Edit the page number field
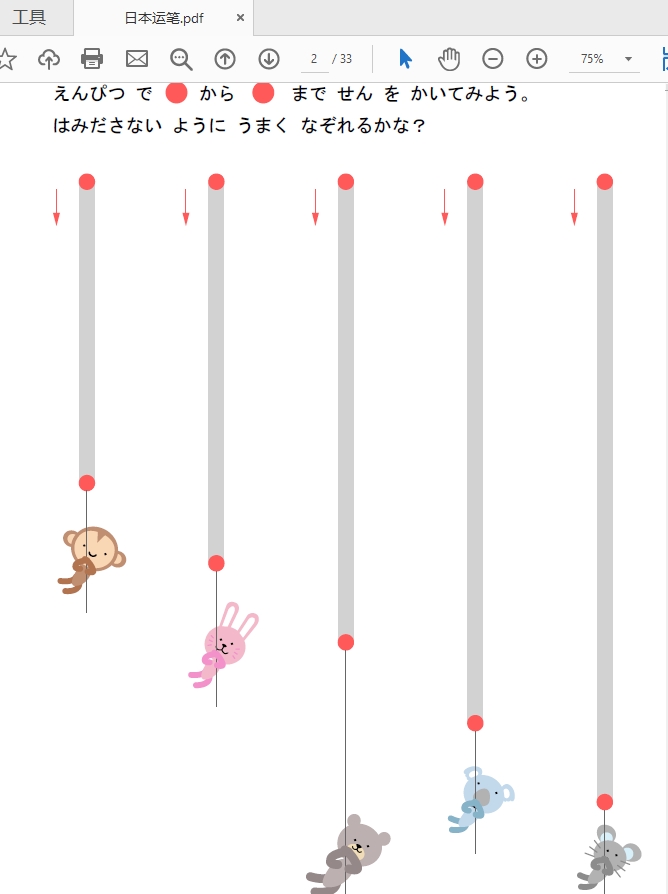The width and height of the screenshot is (668, 894). point(314,59)
